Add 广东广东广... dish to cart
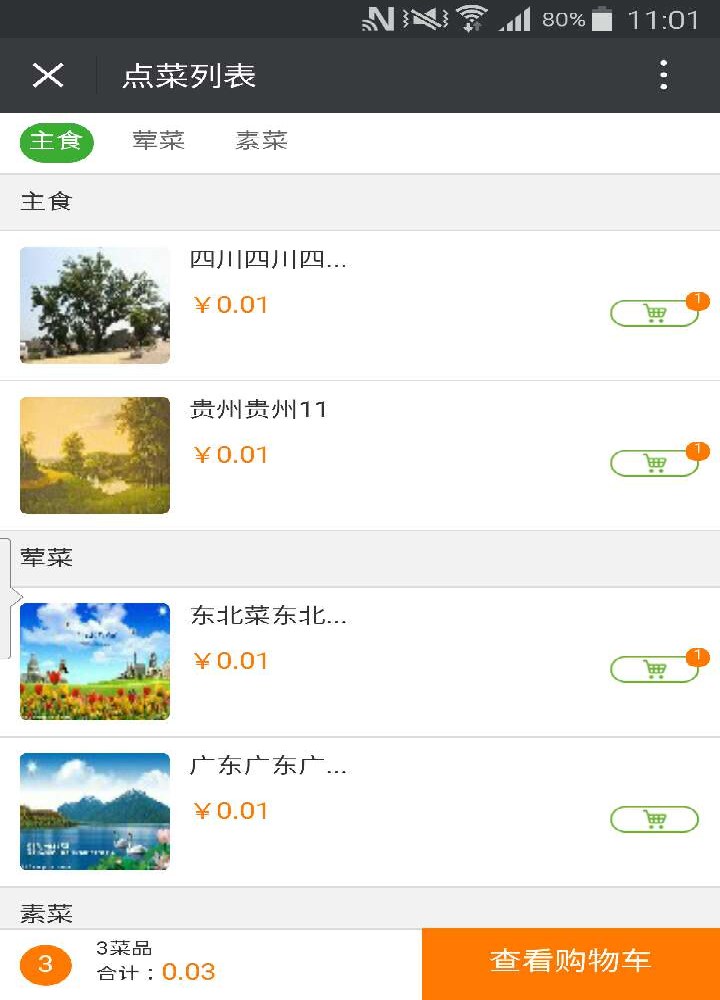 (654, 820)
